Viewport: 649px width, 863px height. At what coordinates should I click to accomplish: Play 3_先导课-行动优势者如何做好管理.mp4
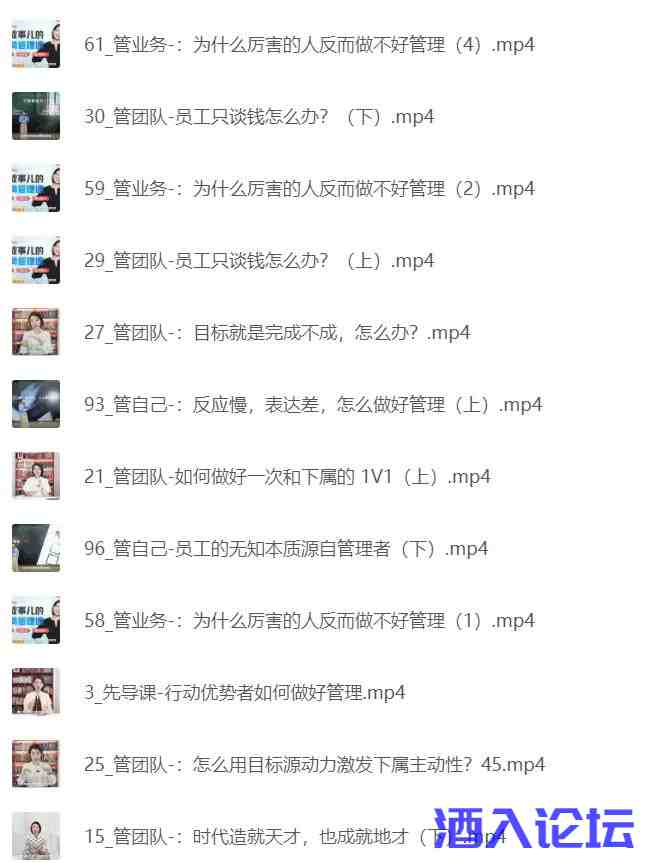click(x=245, y=693)
